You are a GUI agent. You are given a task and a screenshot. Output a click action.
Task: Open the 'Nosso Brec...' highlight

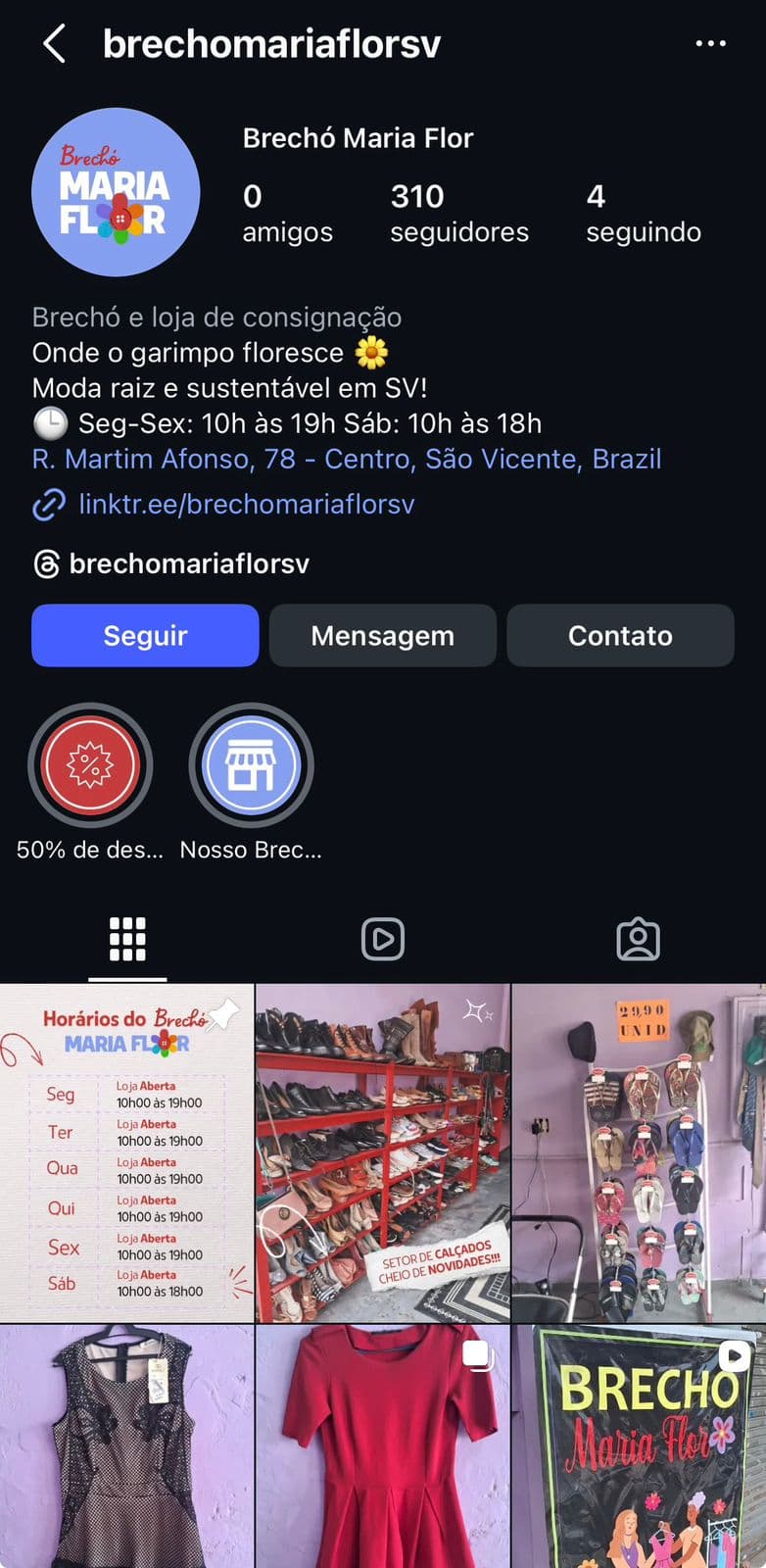point(253,766)
